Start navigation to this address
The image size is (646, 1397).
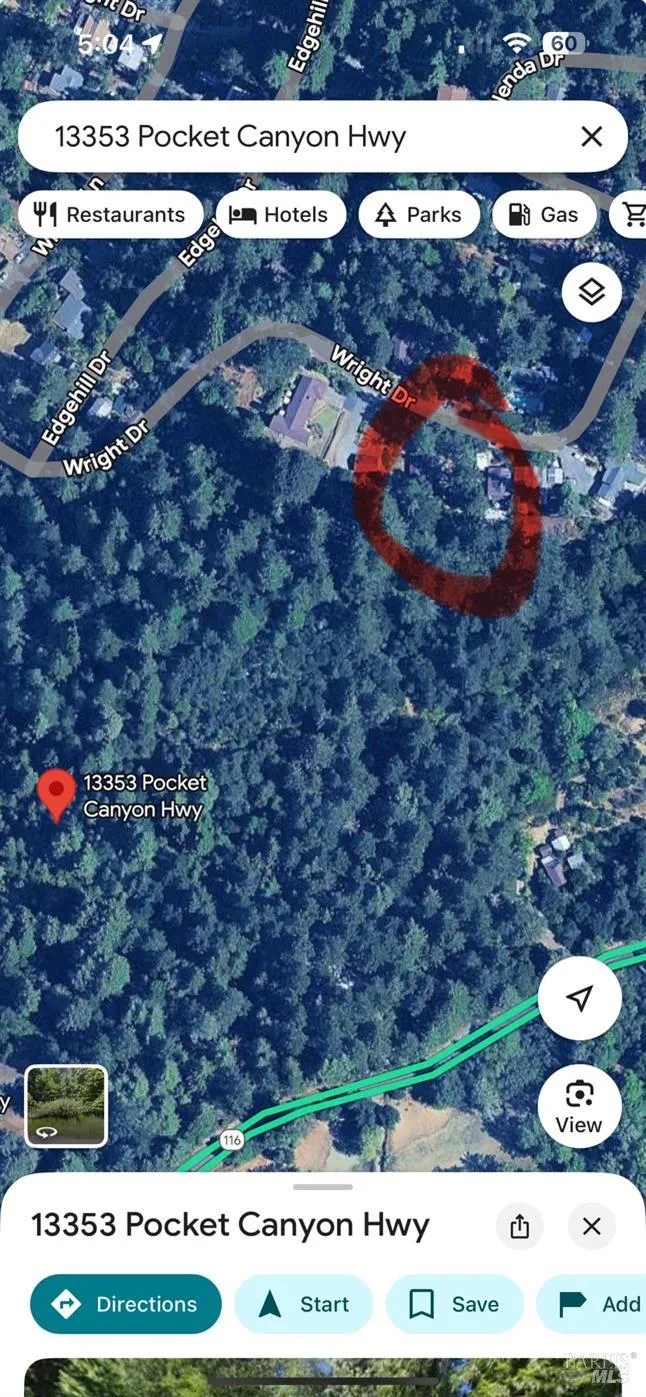[x=304, y=1304]
